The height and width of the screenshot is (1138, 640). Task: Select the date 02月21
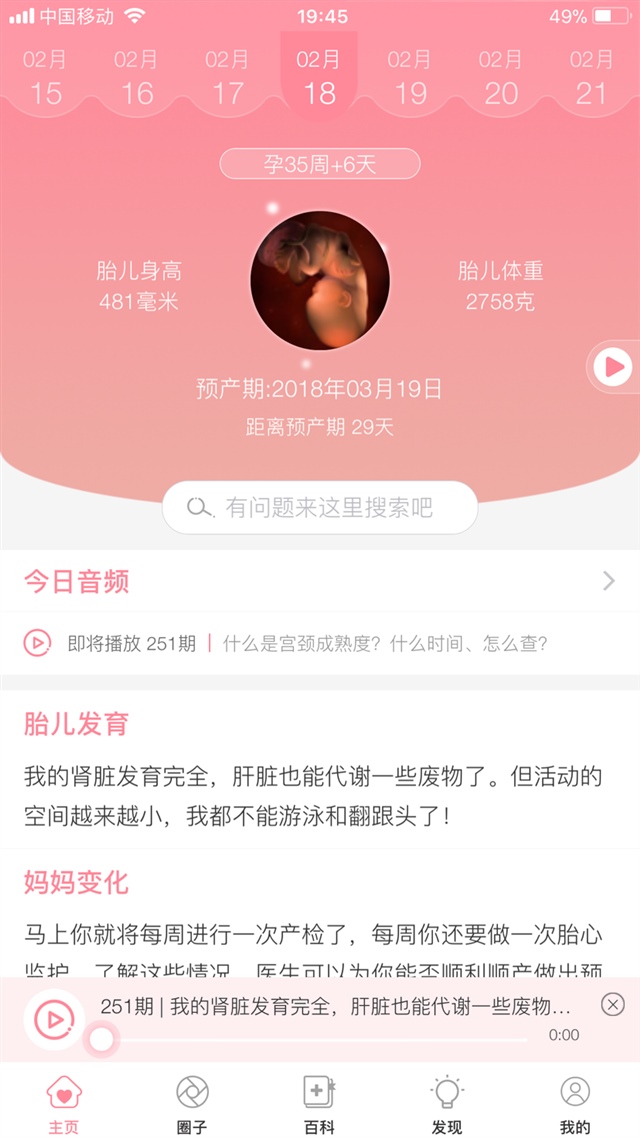pos(592,78)
